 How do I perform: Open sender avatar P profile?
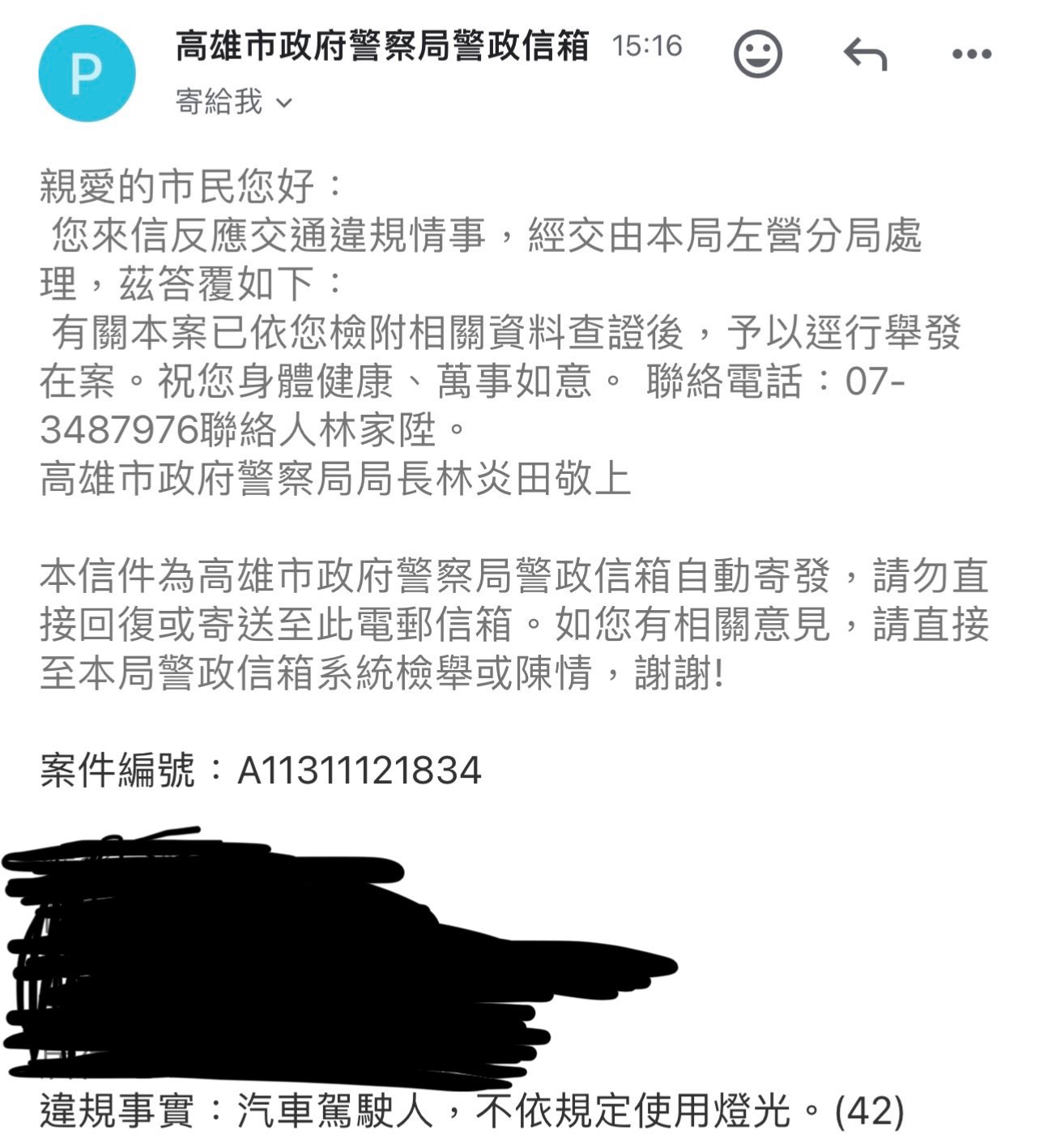[x=87, y=73]
